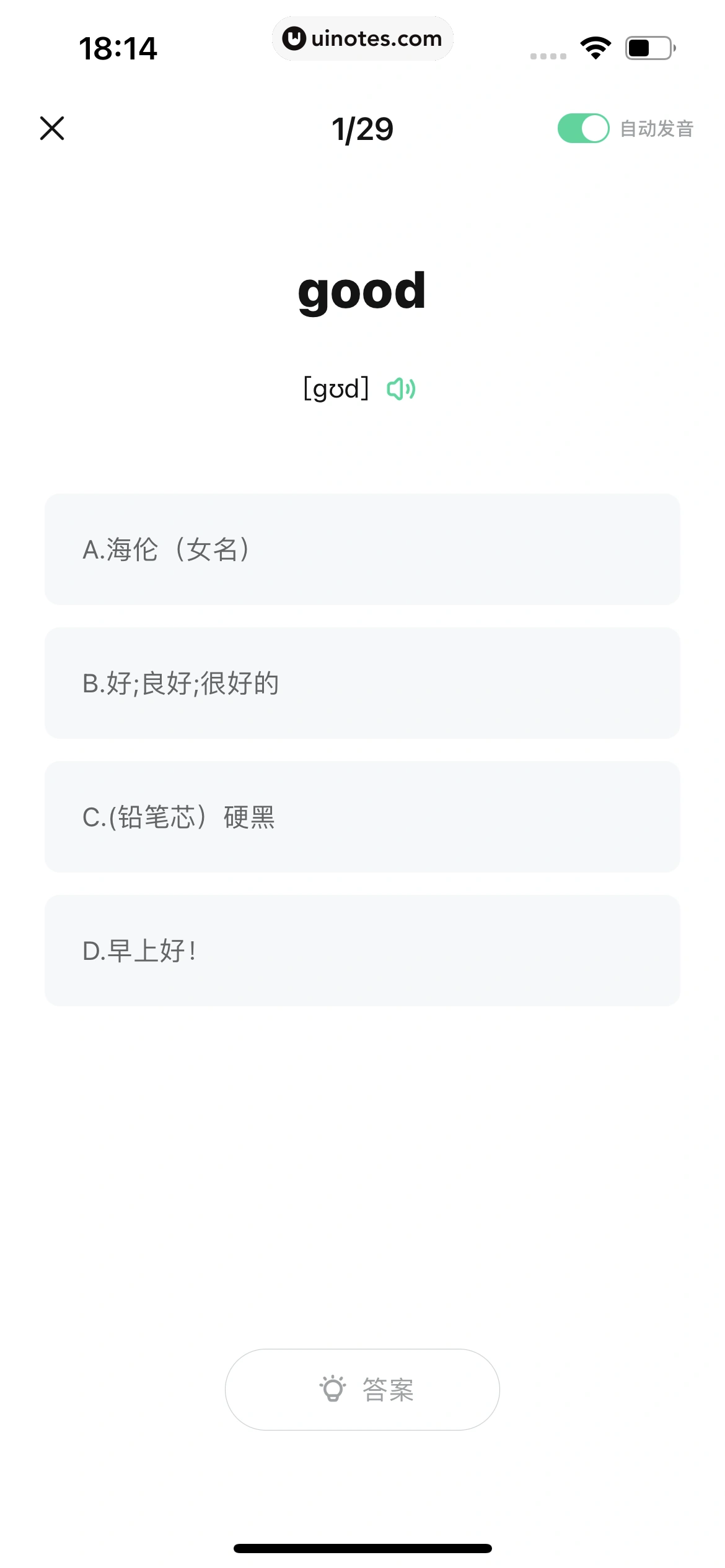
Task: Pick answer C.(铅笔芯）硬黑
Action: (x=362, y=817)
